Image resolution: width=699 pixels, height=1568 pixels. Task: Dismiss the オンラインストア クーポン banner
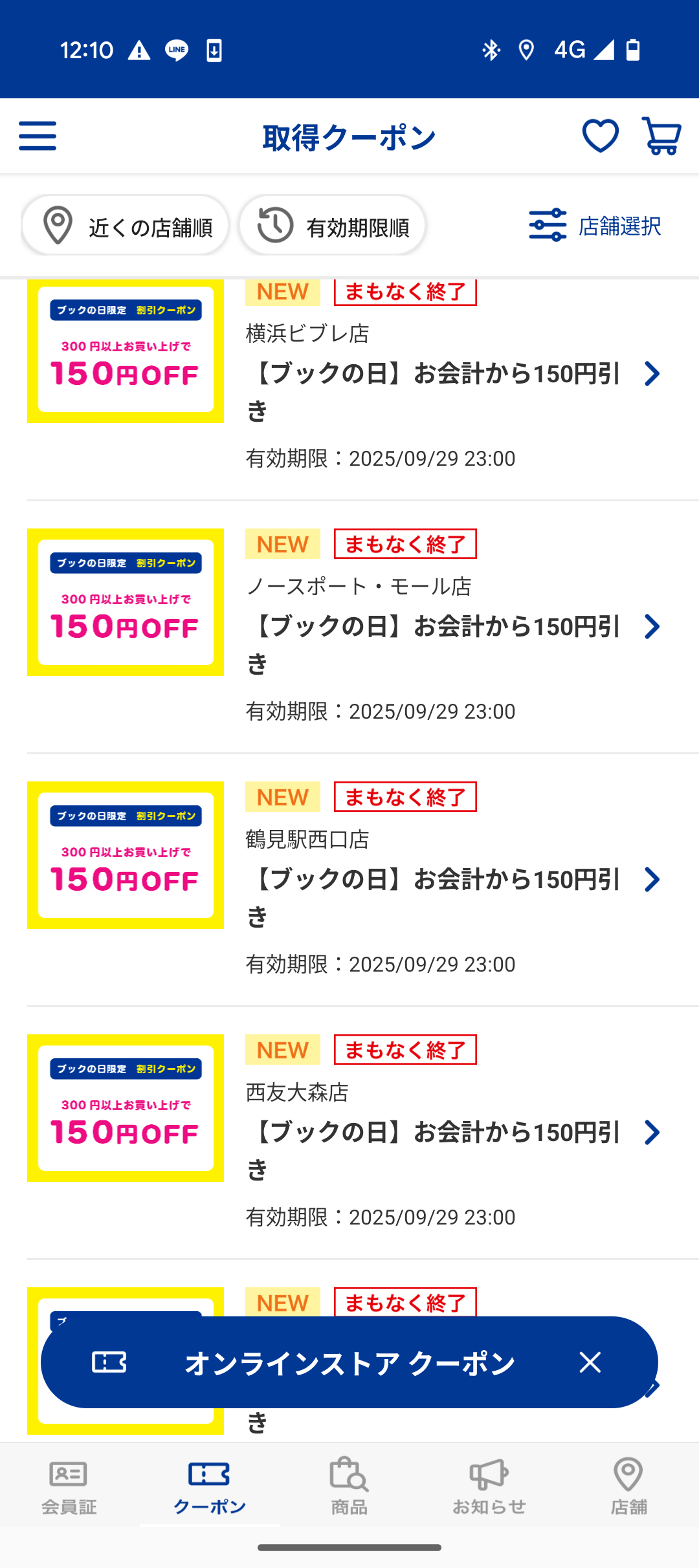590,1362
